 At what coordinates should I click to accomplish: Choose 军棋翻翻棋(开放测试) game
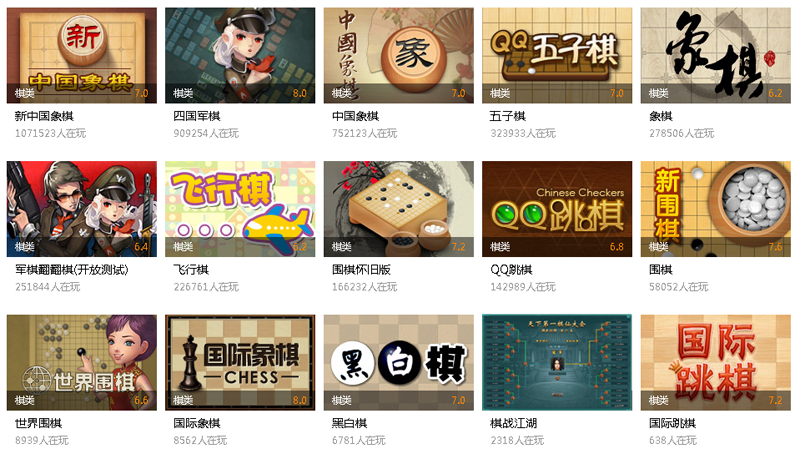pyautogui.click(x=82, y=209)
